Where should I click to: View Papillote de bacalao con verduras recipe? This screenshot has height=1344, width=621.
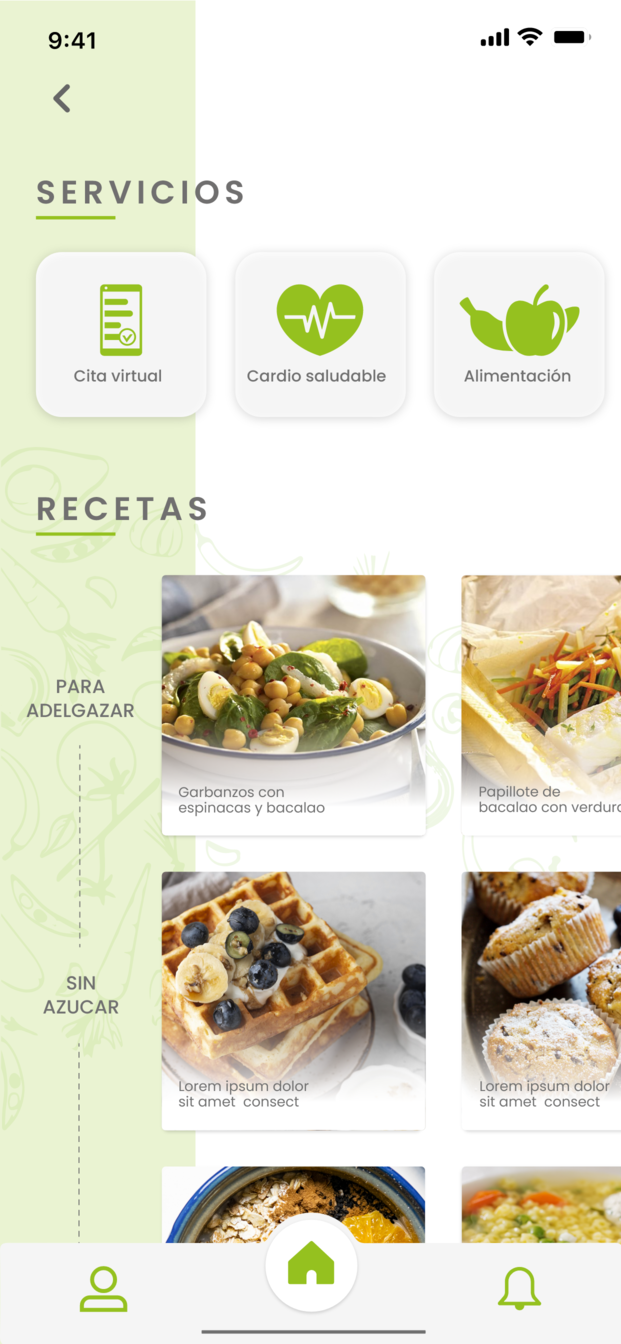tap(541, 704)
